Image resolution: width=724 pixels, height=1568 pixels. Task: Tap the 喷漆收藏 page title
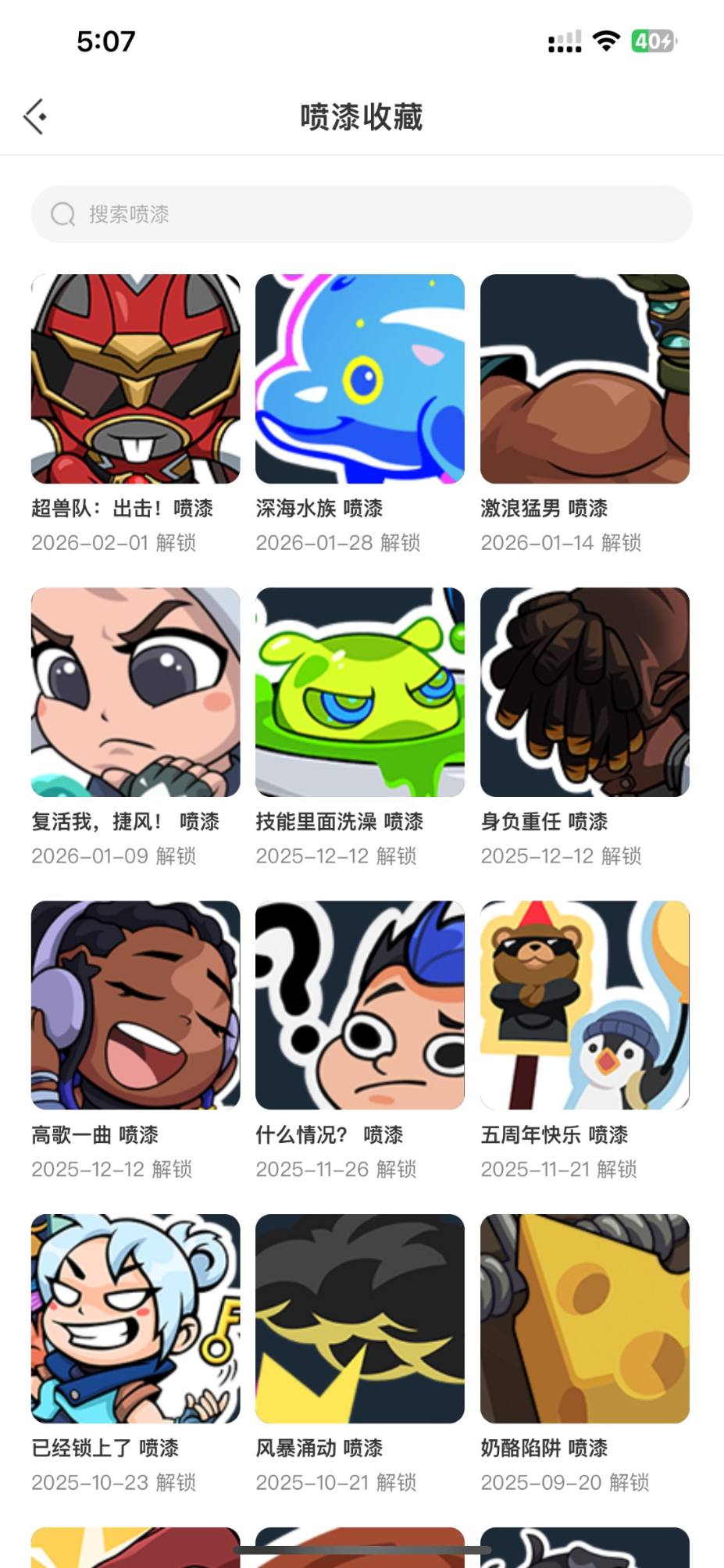pyautogui.click(x=362, y=117)
